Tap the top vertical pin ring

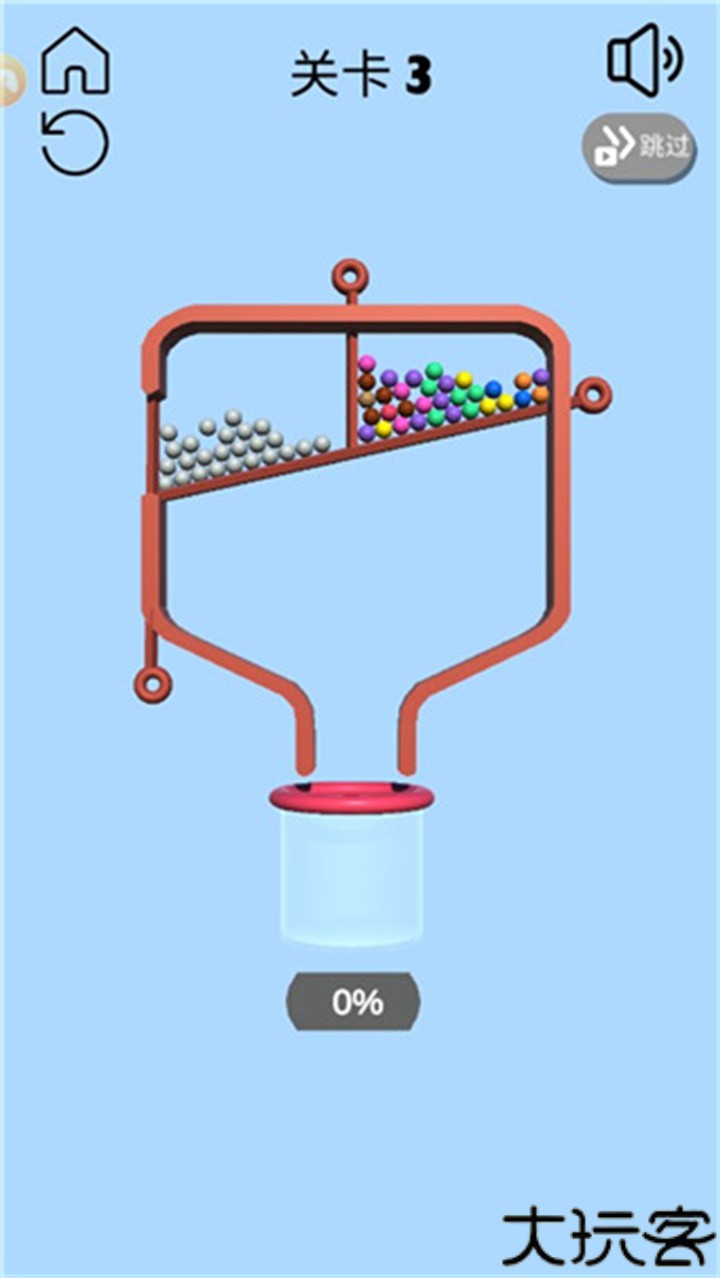point(350,273)
